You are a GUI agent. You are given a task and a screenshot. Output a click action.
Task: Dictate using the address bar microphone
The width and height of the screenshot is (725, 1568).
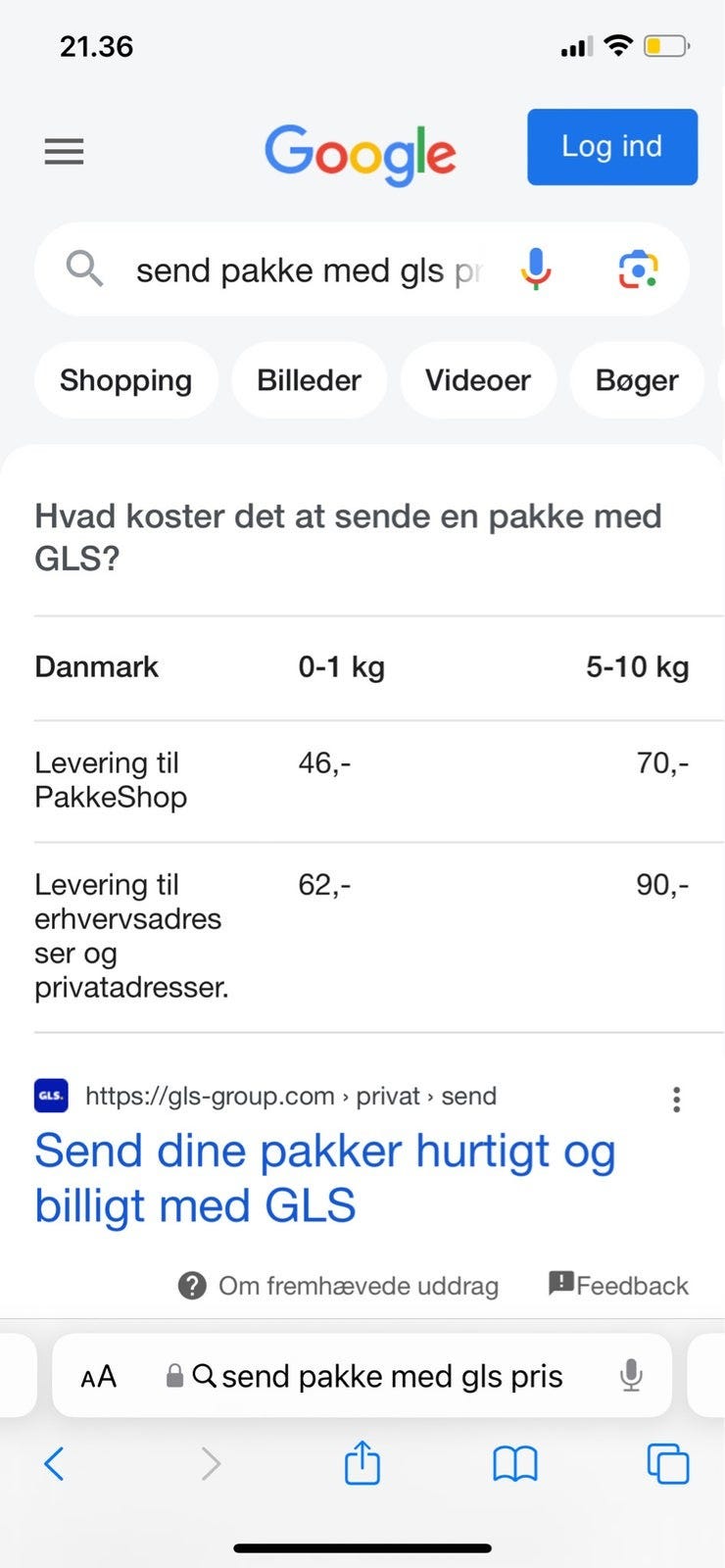pyautogui.click(x=632, y=1376)
